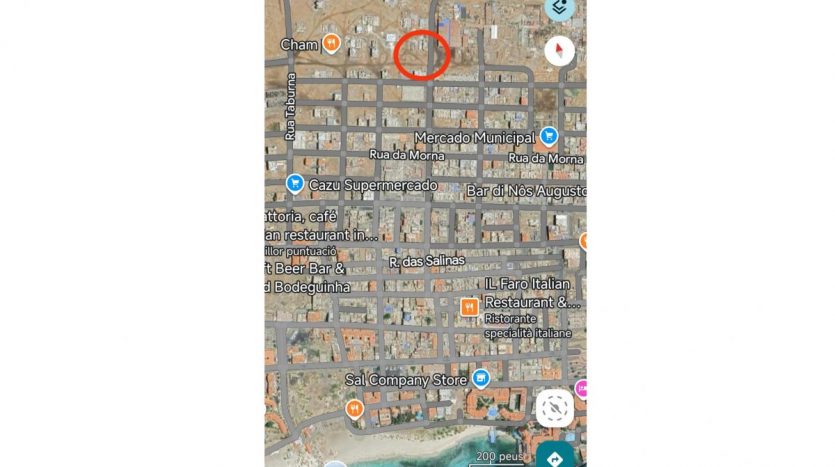Tap the compass to reorient north
This screenshot has width=835, height=467.
pyautogui.click(x=559, y=51)
